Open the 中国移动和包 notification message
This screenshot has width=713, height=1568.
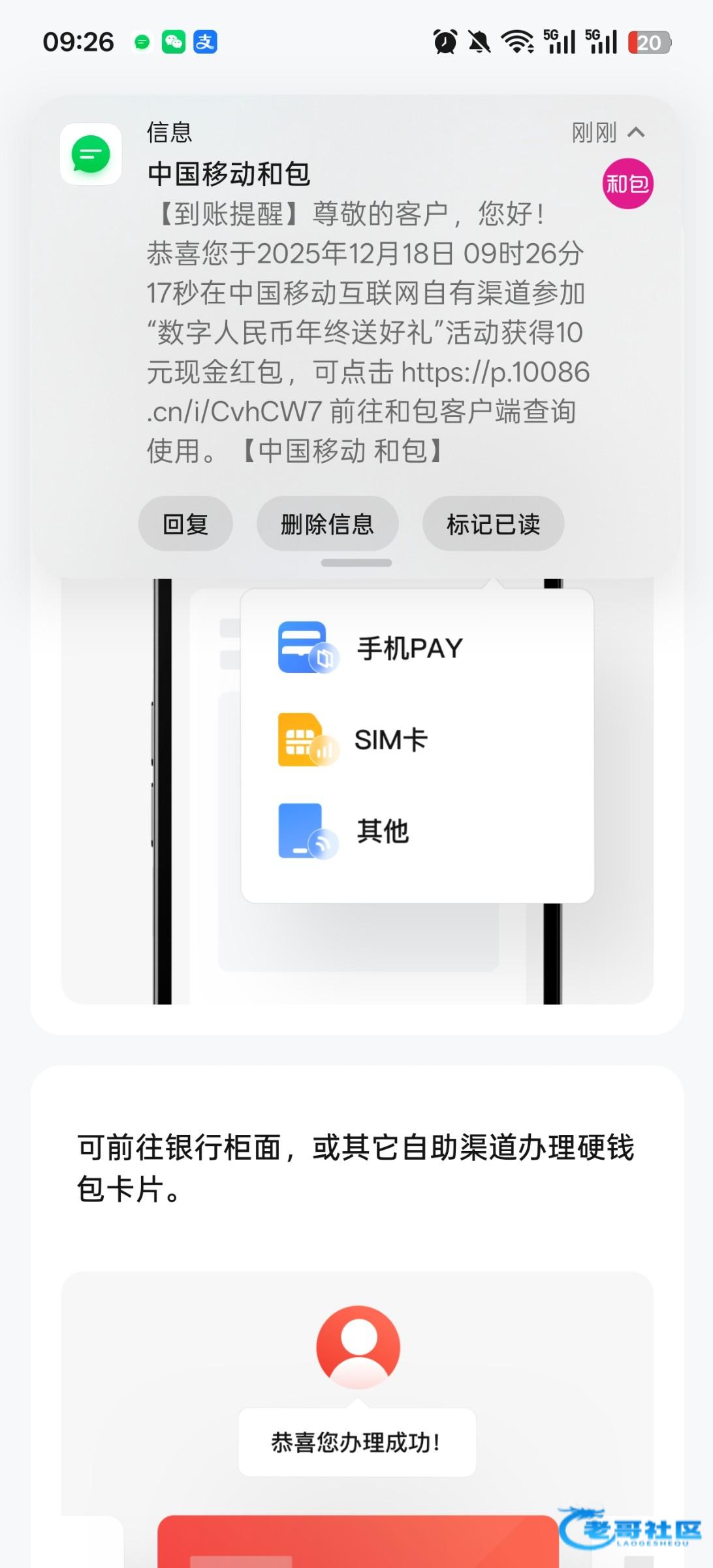(366, 314)
